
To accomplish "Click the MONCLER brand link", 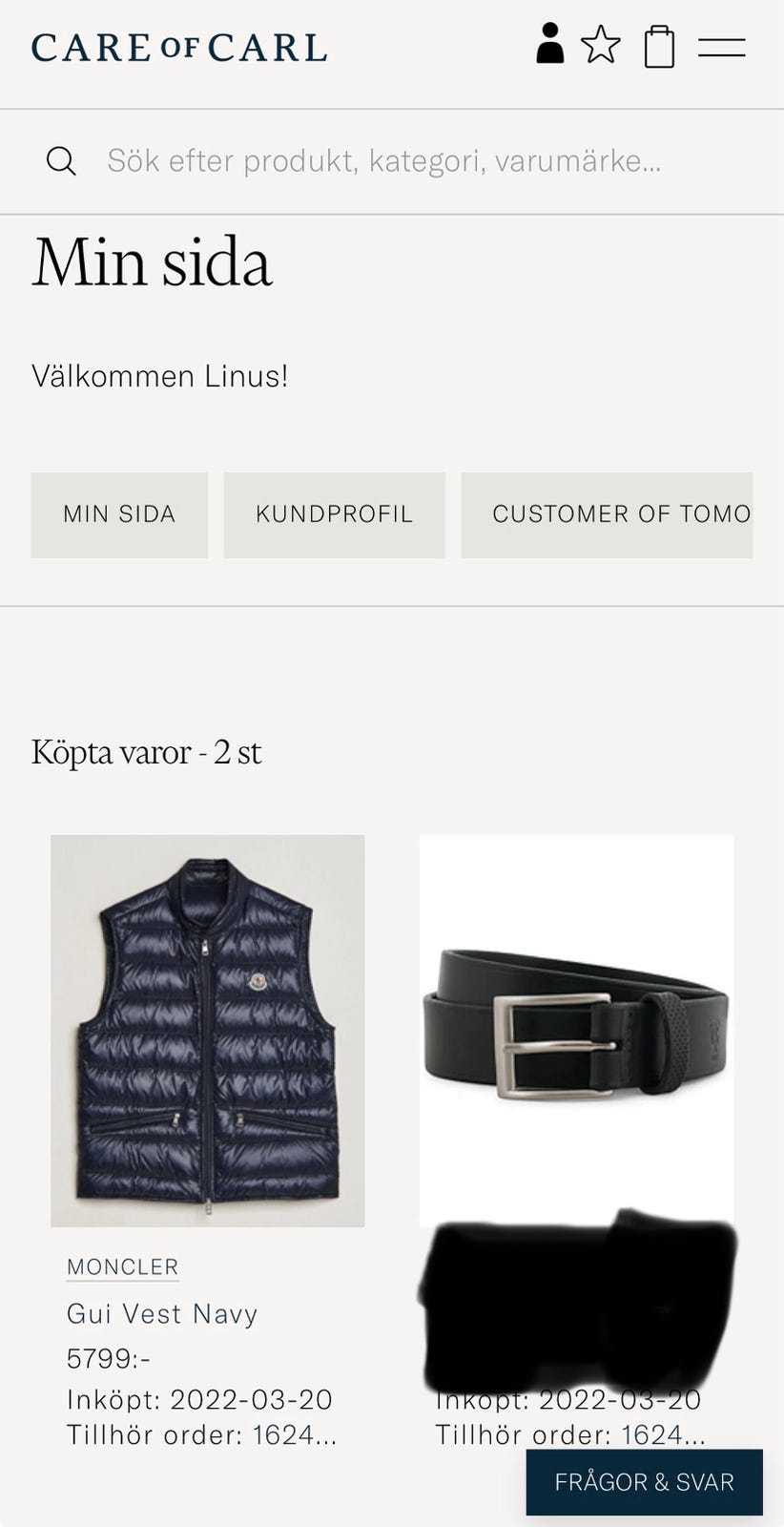I will (x=122, y=1266).
